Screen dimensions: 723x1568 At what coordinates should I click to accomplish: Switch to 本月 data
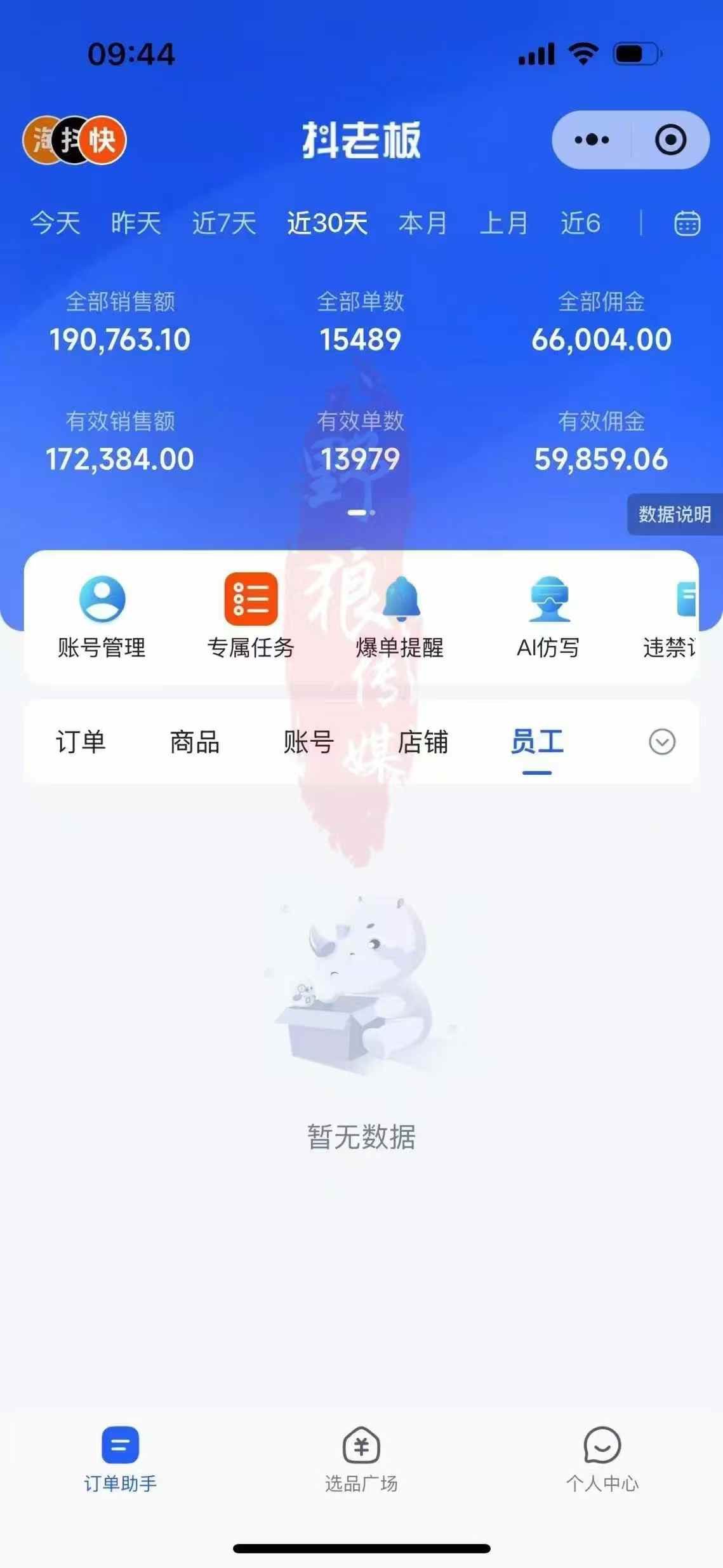click(423, 224)
